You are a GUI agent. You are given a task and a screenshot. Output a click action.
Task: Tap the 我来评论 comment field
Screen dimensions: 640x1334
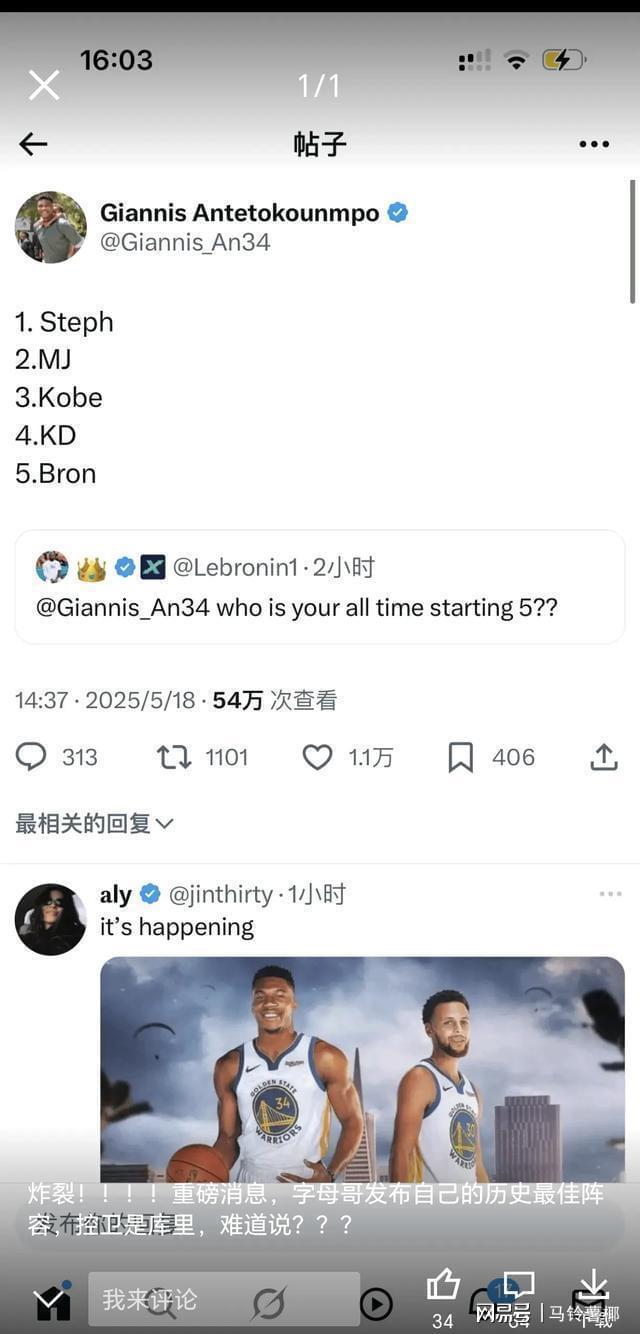(150, 1299)
